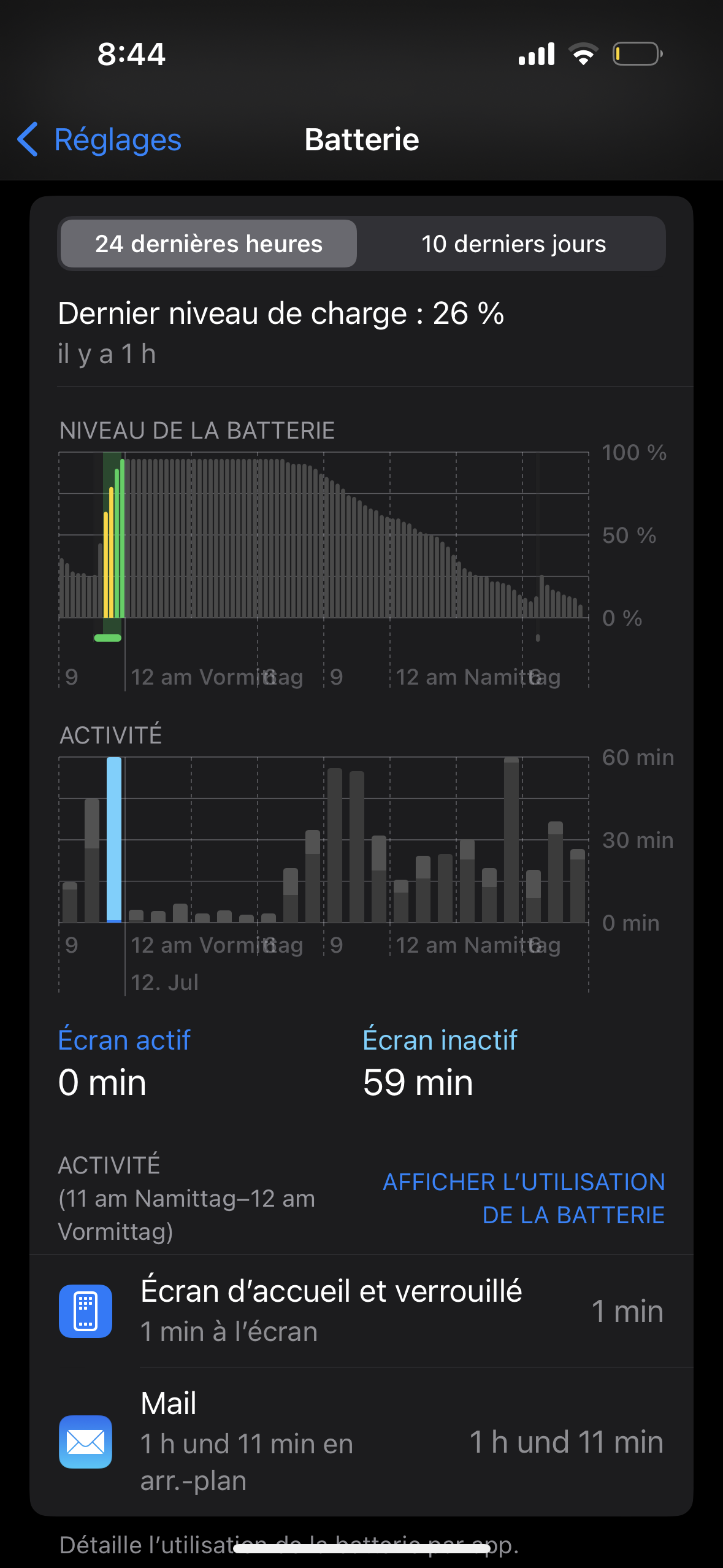
Task: Tap the highlighted blue bar in Activité chart
Action: click(114, 839)
